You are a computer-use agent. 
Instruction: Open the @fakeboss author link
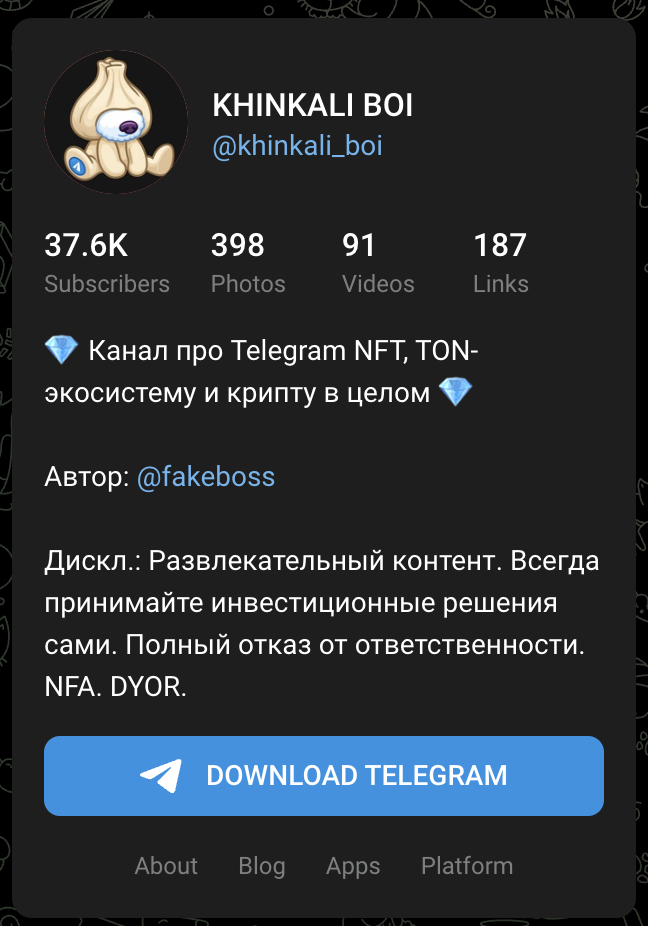205,477
